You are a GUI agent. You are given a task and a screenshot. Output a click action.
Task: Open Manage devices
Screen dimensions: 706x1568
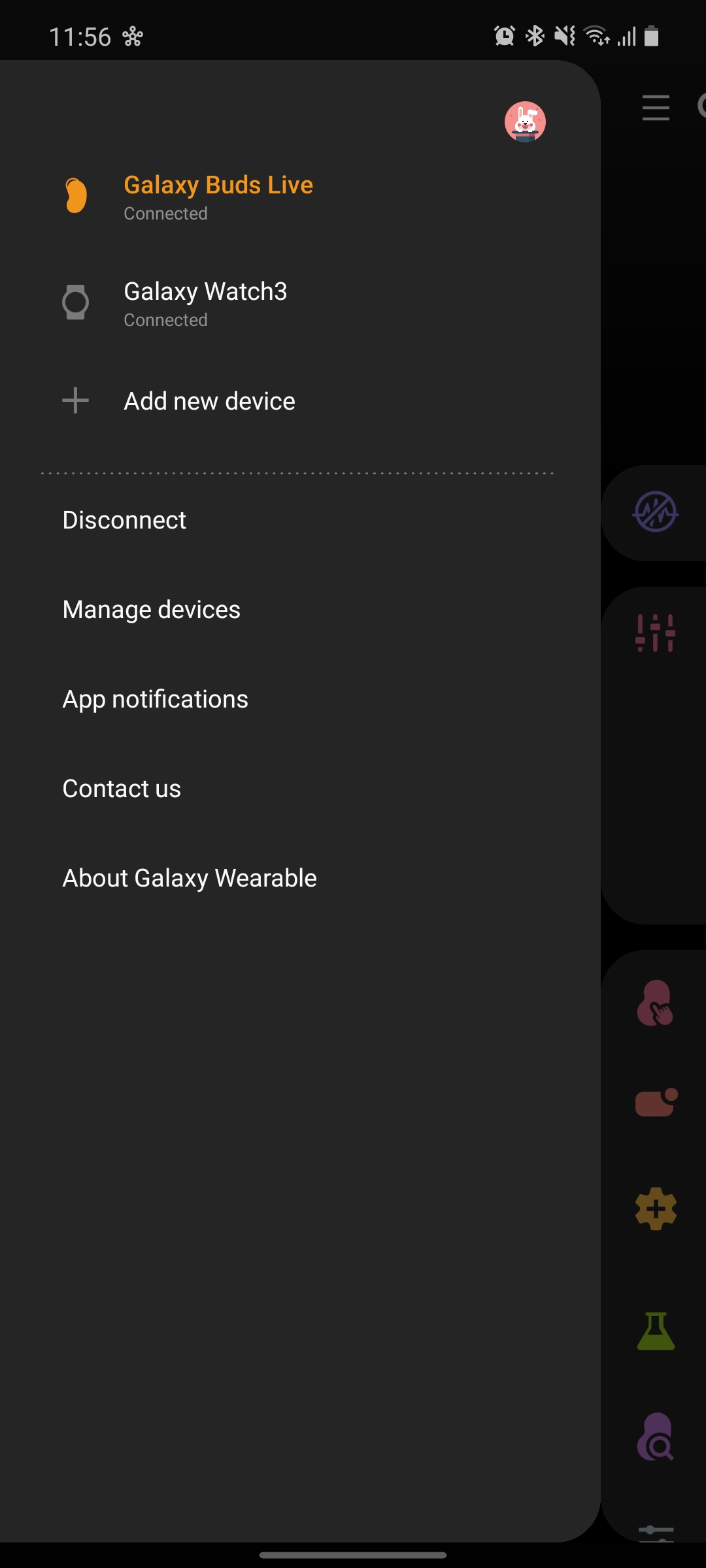(x=151, y=610)
